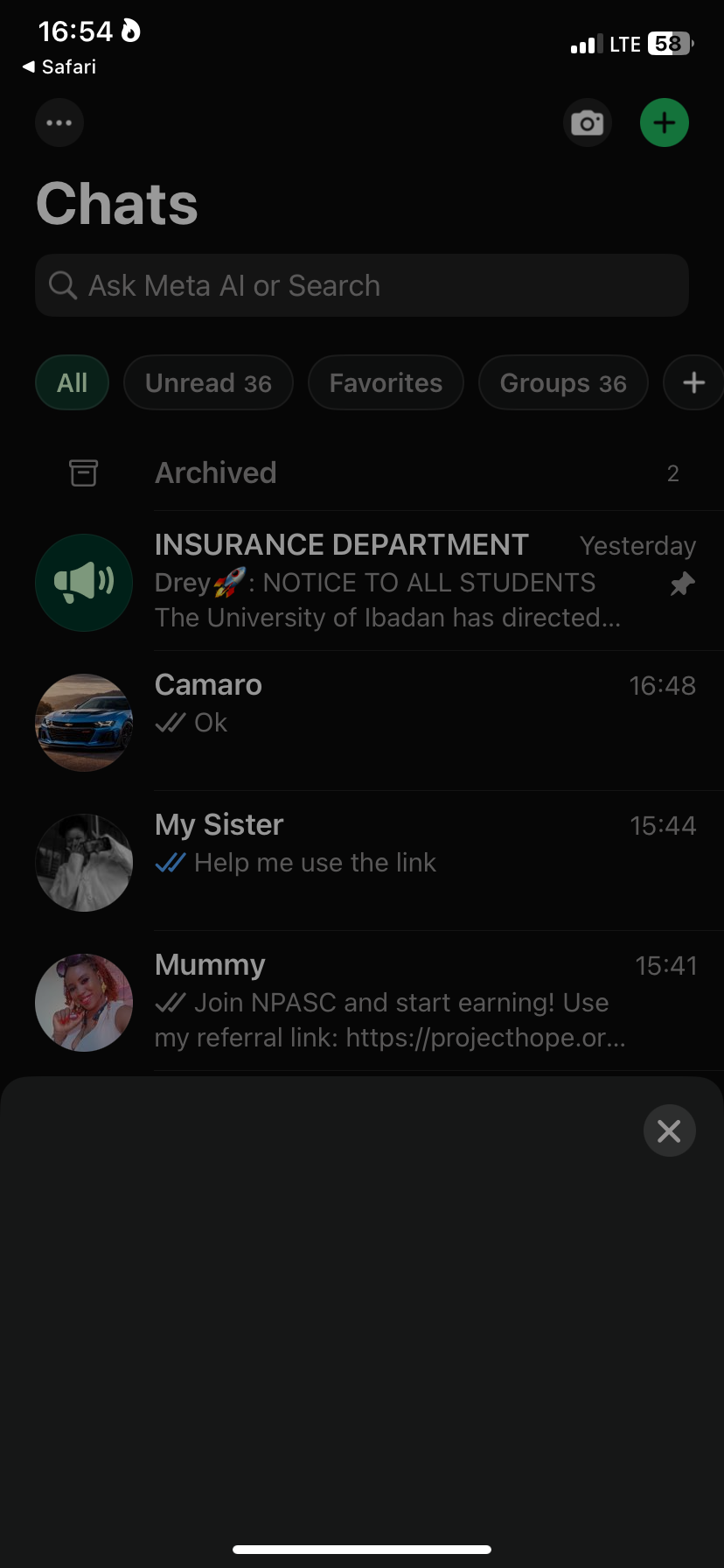Return to Safari via the back link
The width and height of the screenshot is (724, 1568).
point(59,66)
